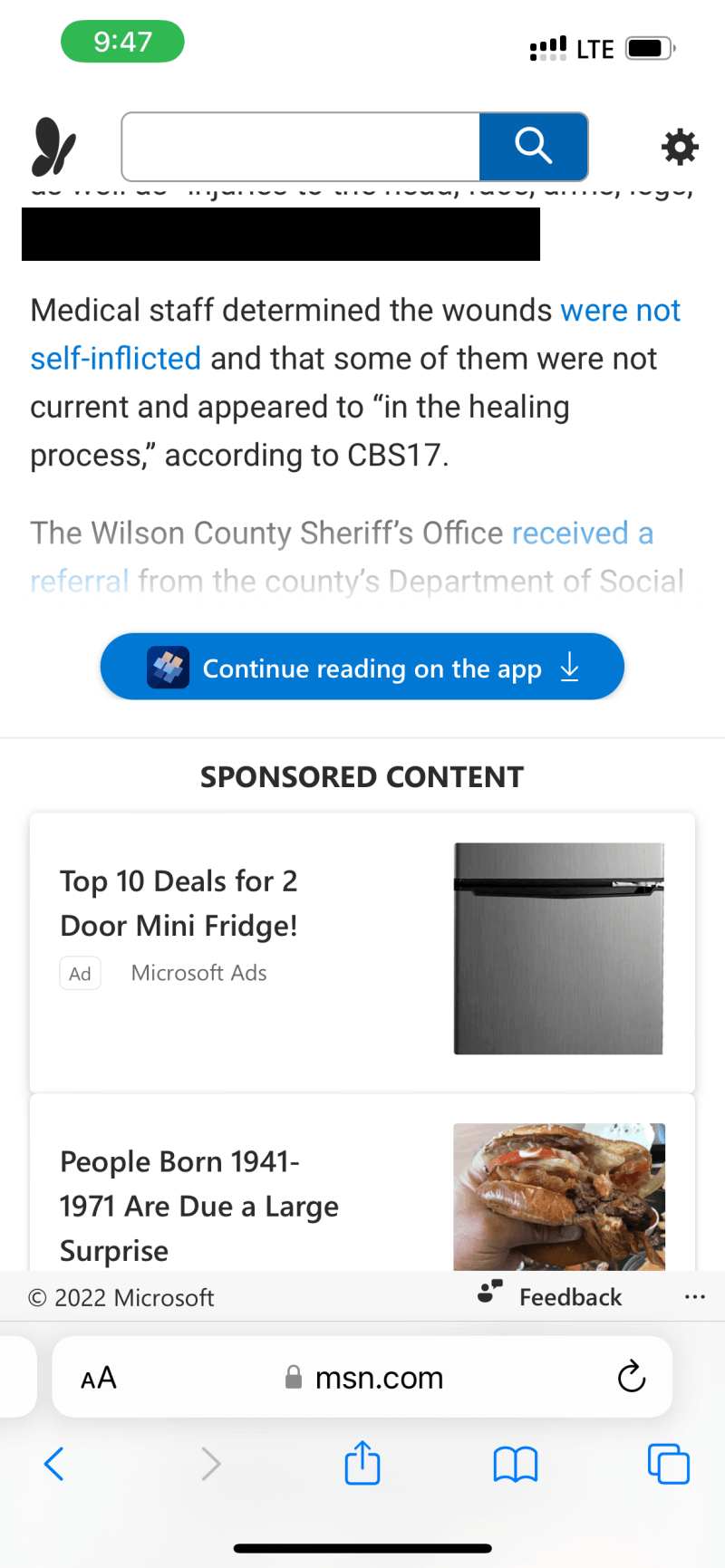This screenshot has width=725, height=1568.
Task: Open the MSN butterfly home logo
Action: click(x=53, y=147)
